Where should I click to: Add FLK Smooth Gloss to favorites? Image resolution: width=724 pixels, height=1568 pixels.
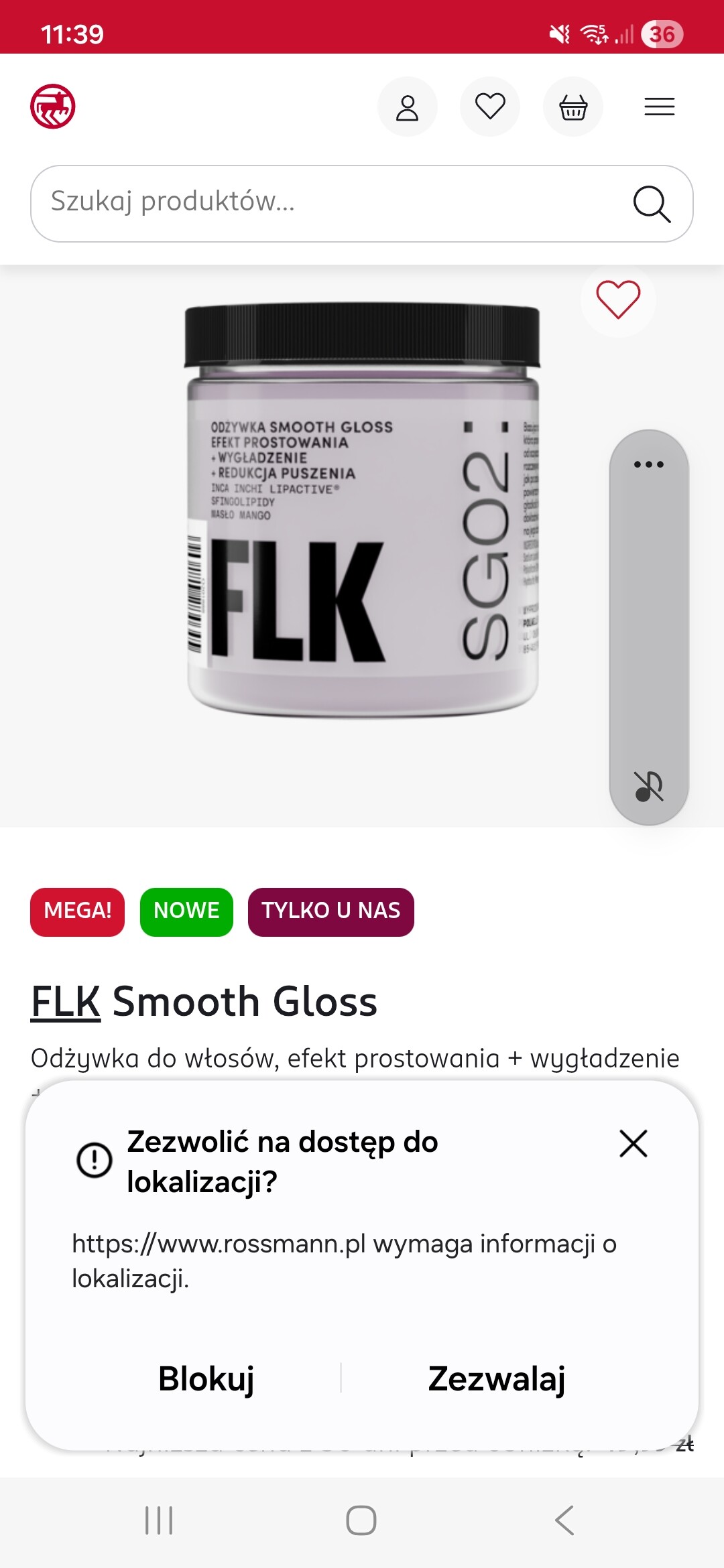coord(618,300)
